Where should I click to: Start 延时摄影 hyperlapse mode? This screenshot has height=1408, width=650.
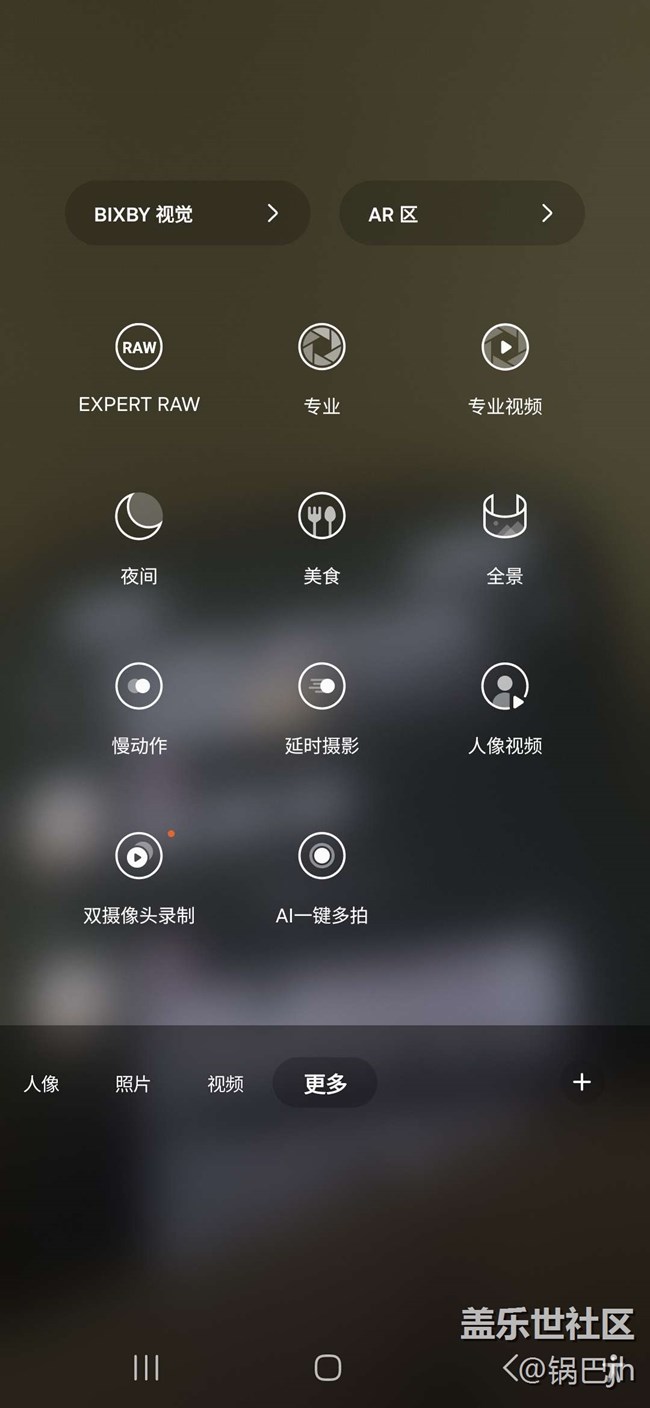pyautogui.click(x=322, y=708)
